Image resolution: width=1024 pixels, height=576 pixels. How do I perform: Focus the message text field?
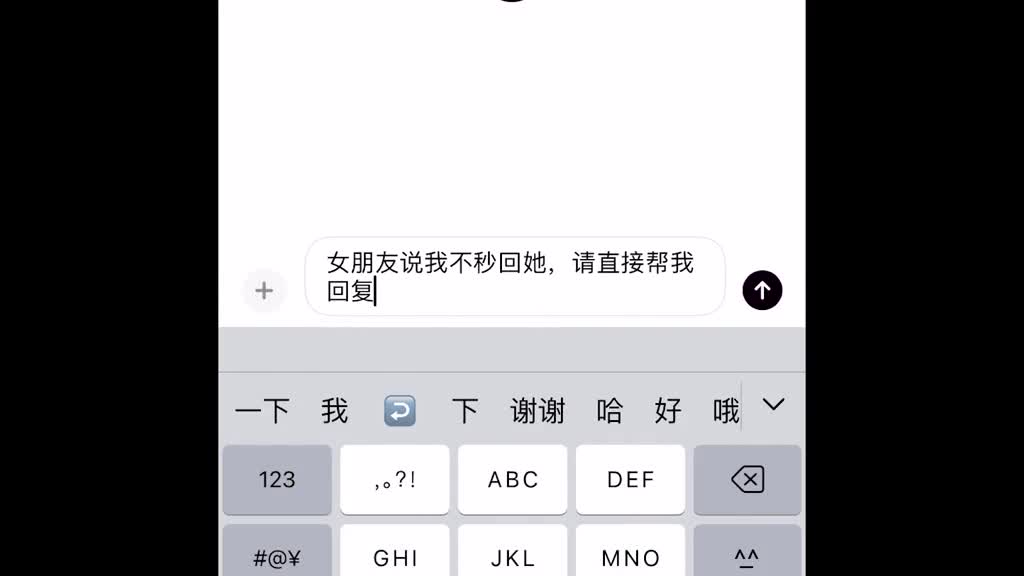tap(514, 276)
